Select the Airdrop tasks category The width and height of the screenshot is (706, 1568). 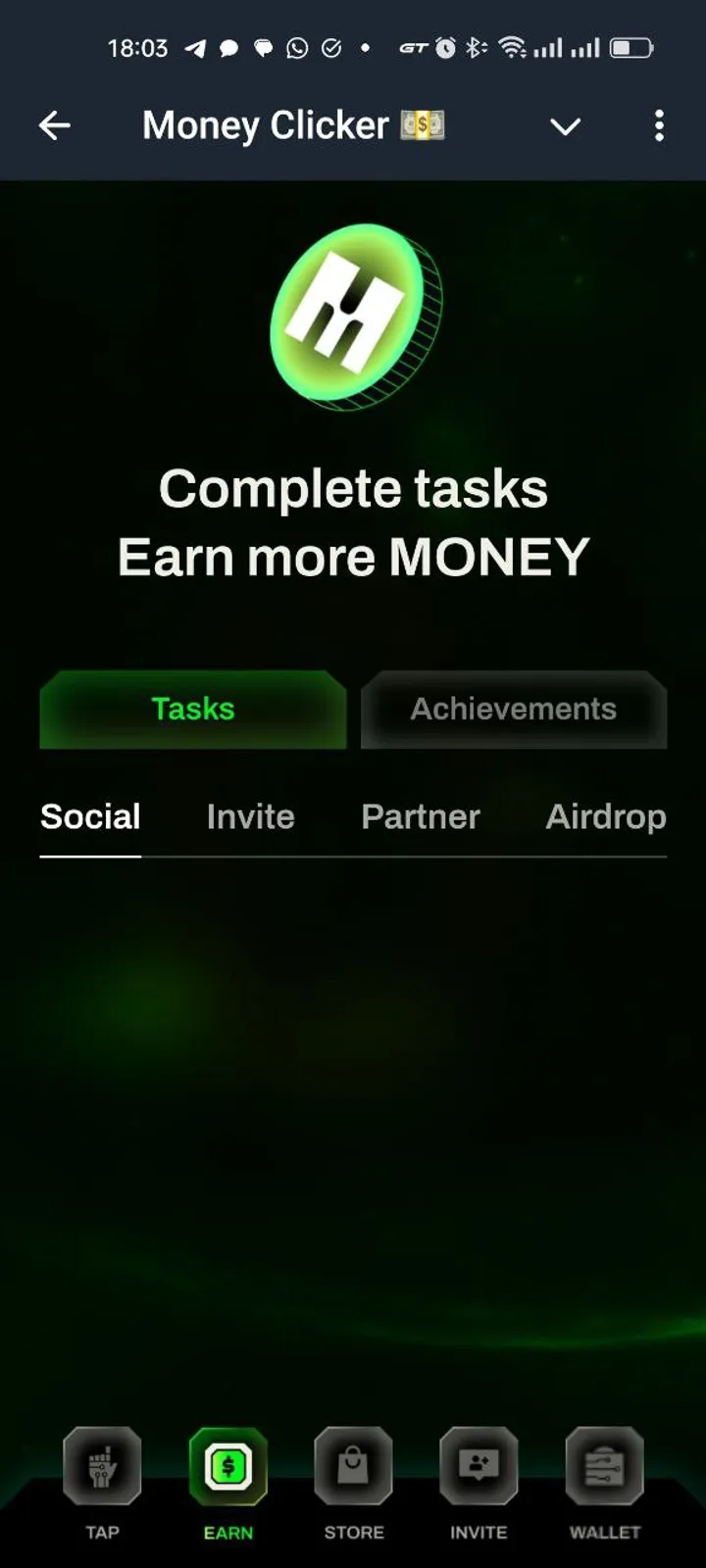tap(605, 816)
